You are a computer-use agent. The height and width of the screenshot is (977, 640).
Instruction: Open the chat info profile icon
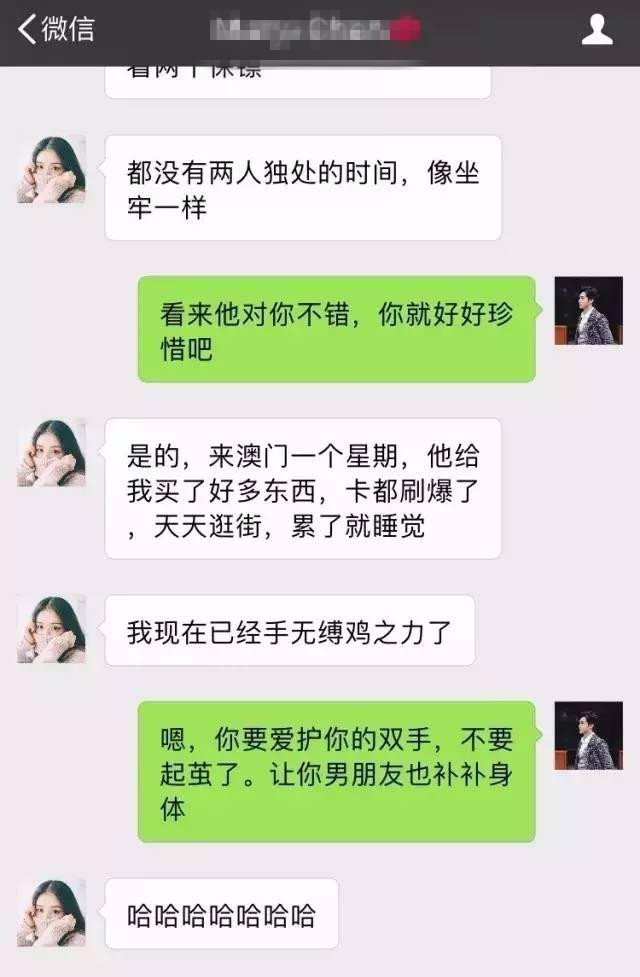pyautogui.click(x=596, y=30)
